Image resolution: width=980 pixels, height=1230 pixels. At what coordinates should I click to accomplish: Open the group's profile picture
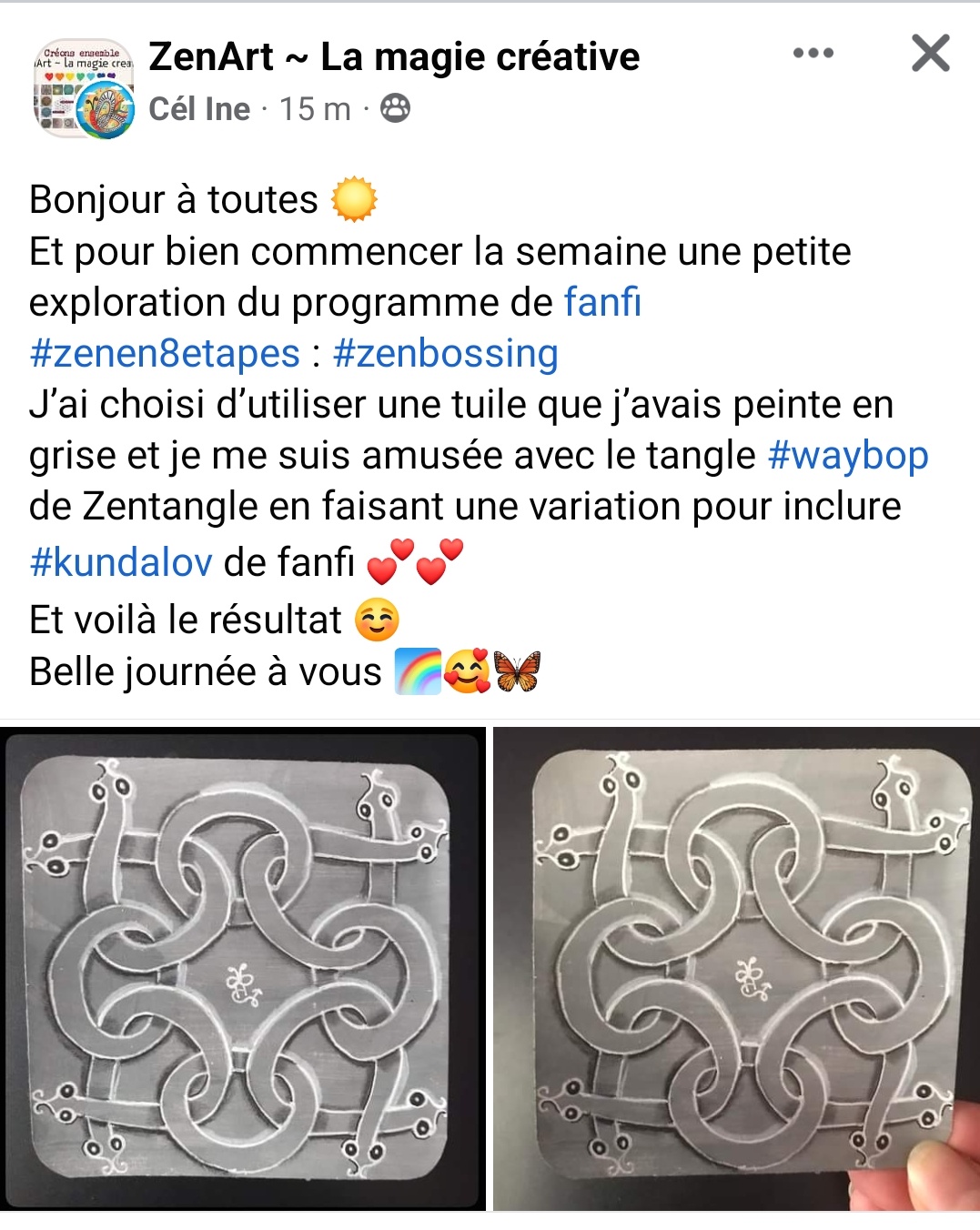click(x=83, y=88)
